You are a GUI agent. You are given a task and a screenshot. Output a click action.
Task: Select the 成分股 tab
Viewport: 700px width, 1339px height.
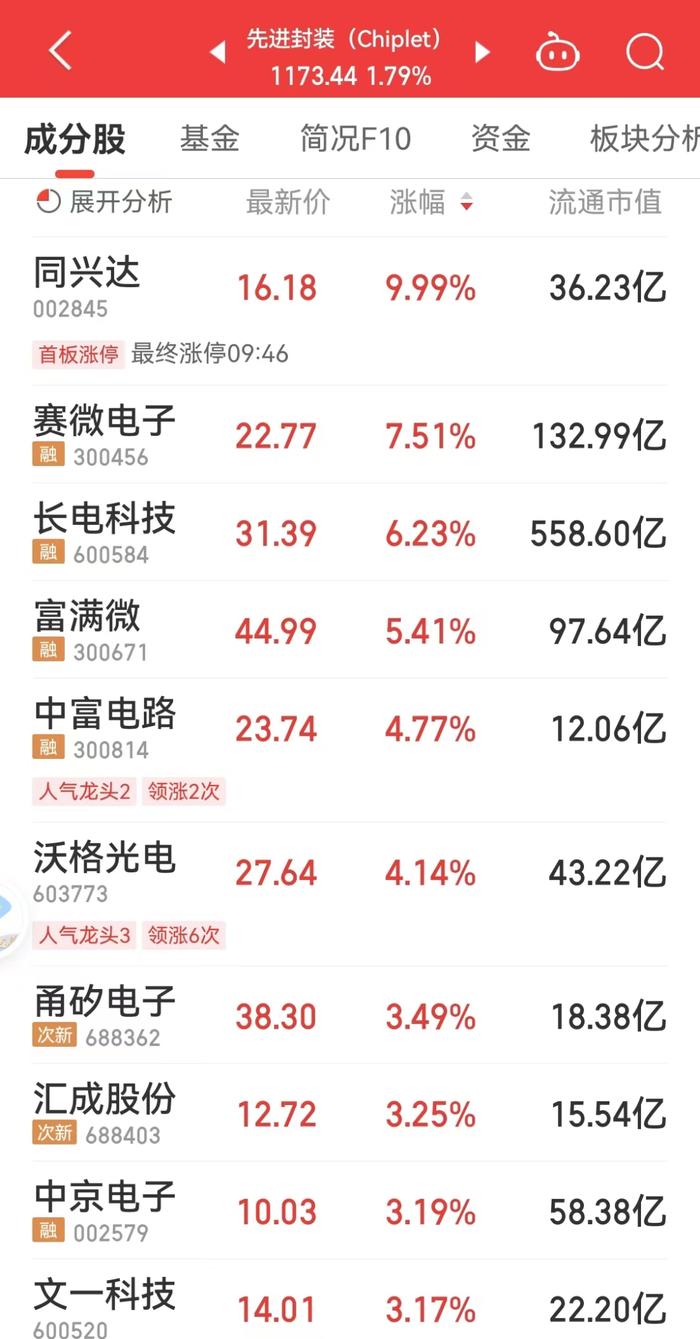75,138
